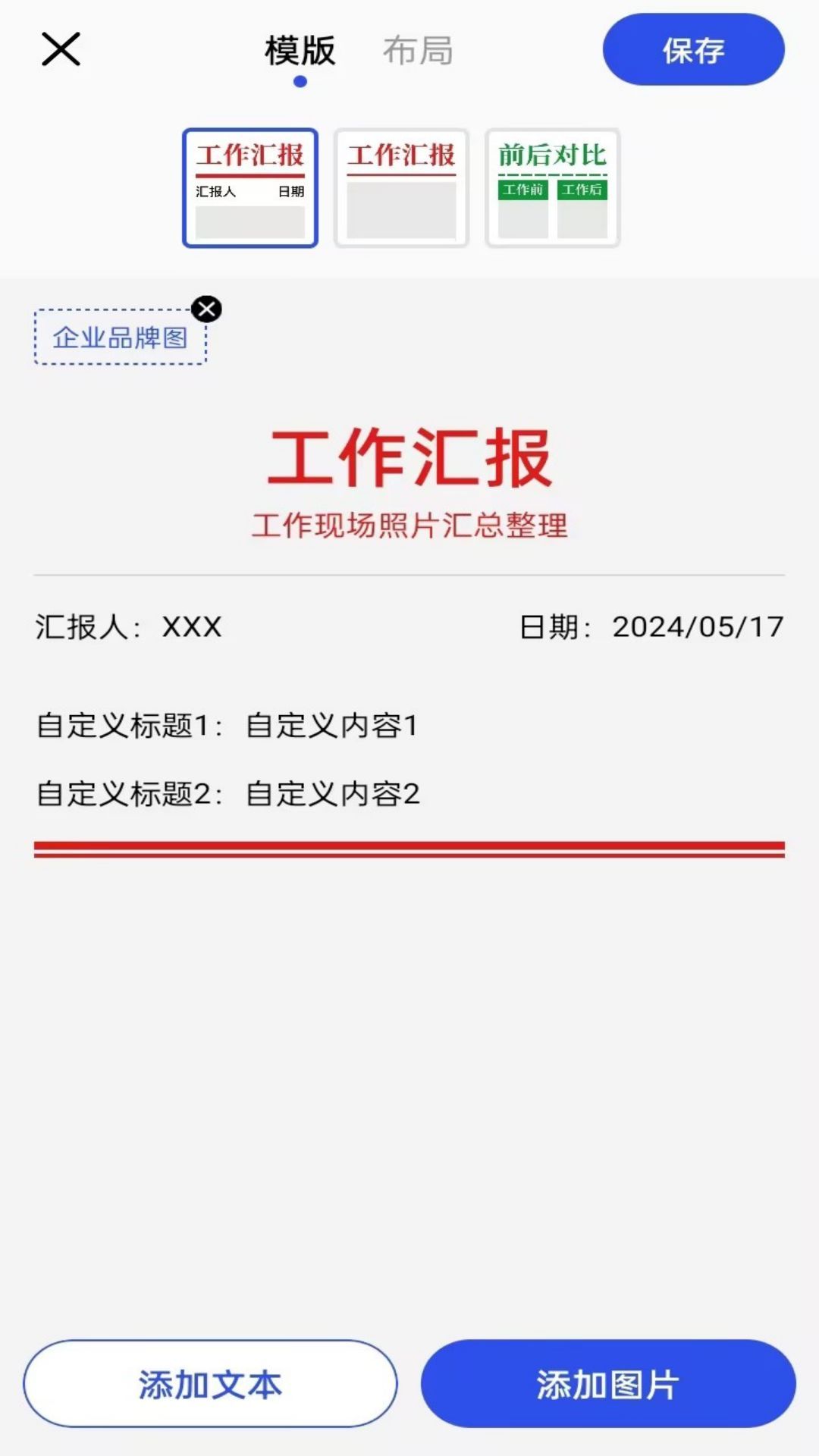Change the 日期 2024/05/17
The width and height of the screenshot is (819, 1456).
652,627
